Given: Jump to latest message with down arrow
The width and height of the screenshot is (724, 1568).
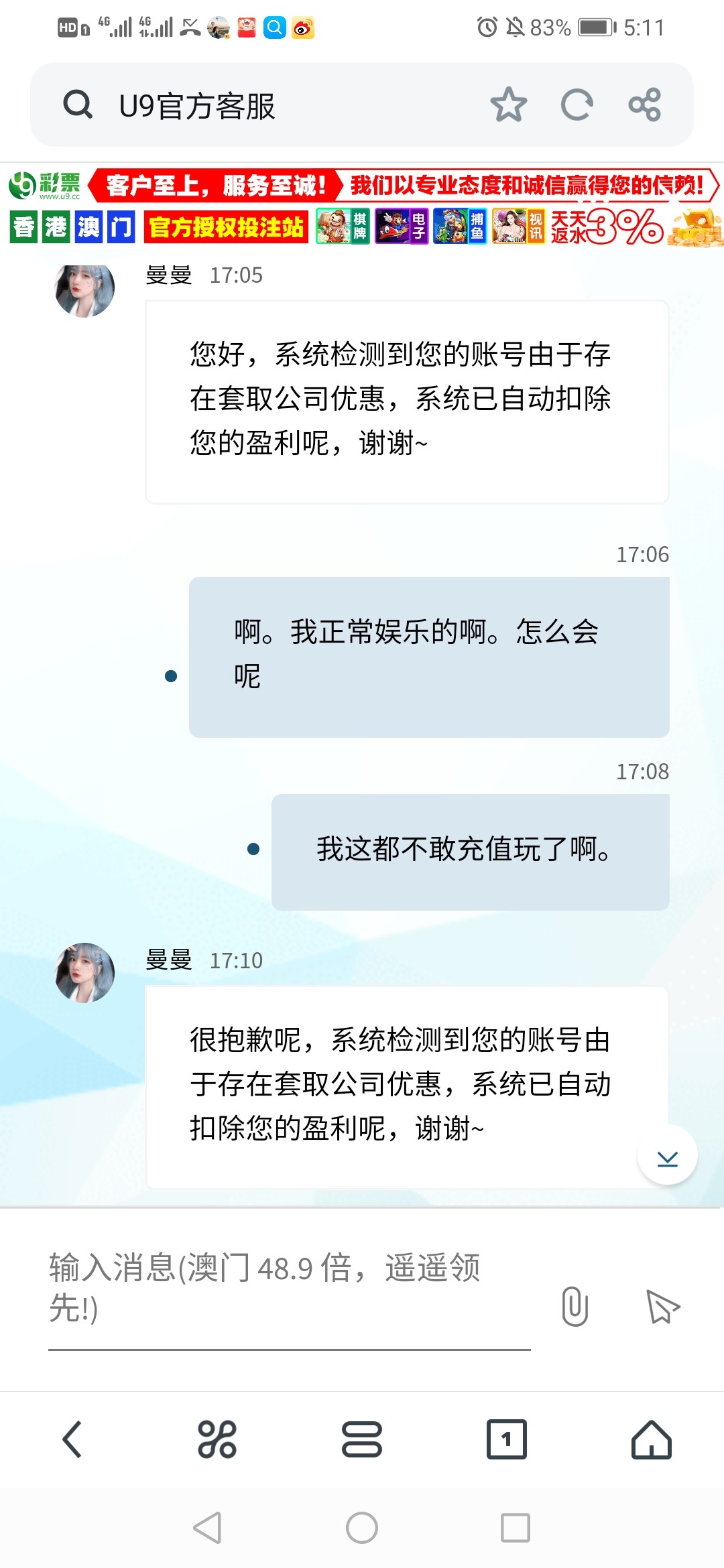Looking at the screenshot, I should (667, 1157).
